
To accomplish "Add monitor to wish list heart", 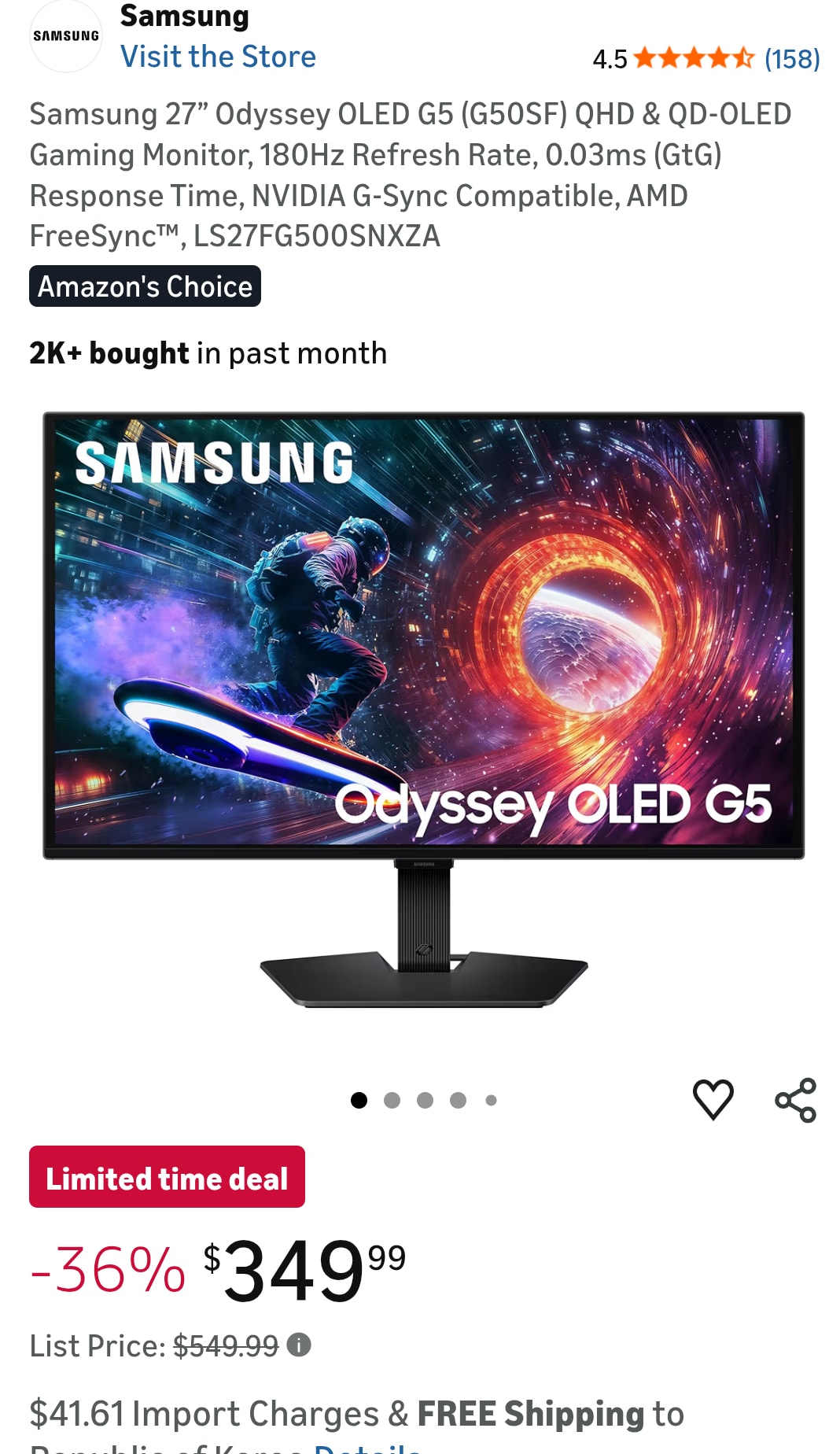I will 713,1099.
